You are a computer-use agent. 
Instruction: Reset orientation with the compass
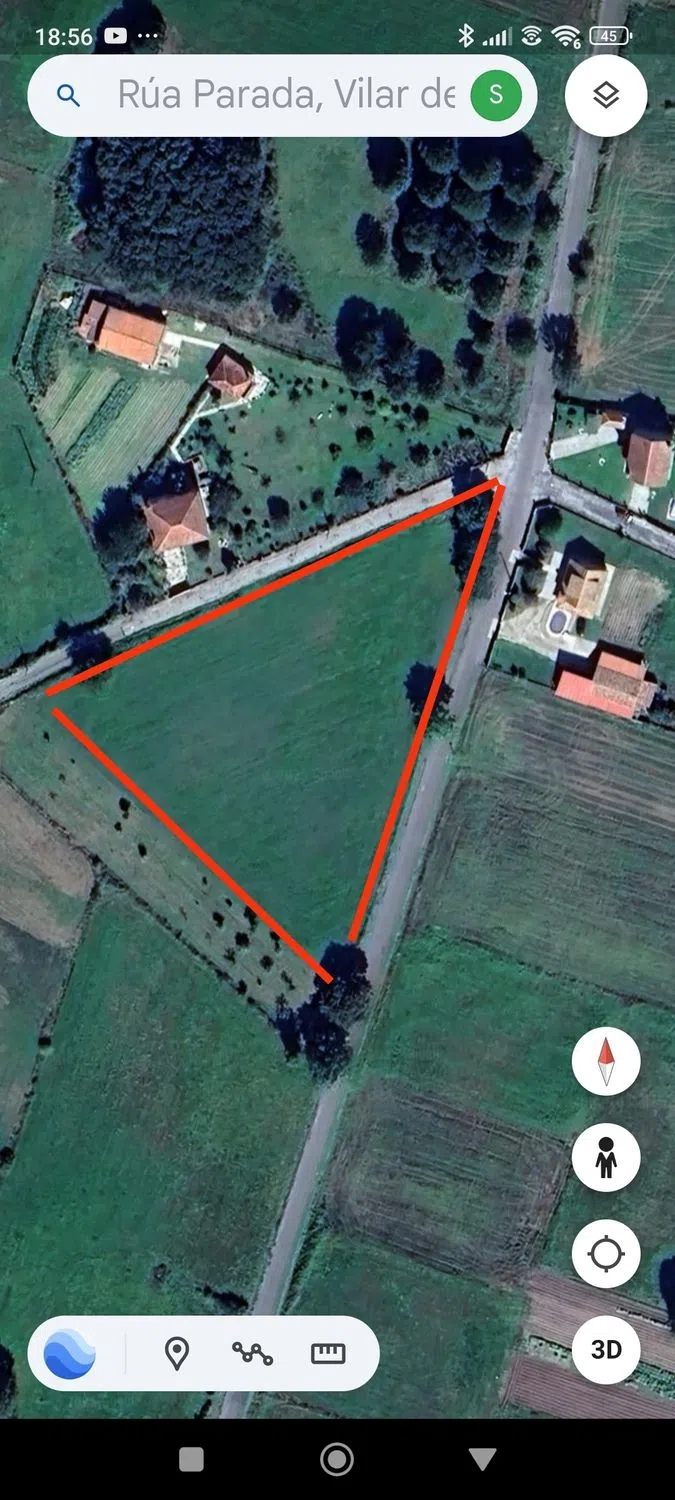tap(606, 1061)
